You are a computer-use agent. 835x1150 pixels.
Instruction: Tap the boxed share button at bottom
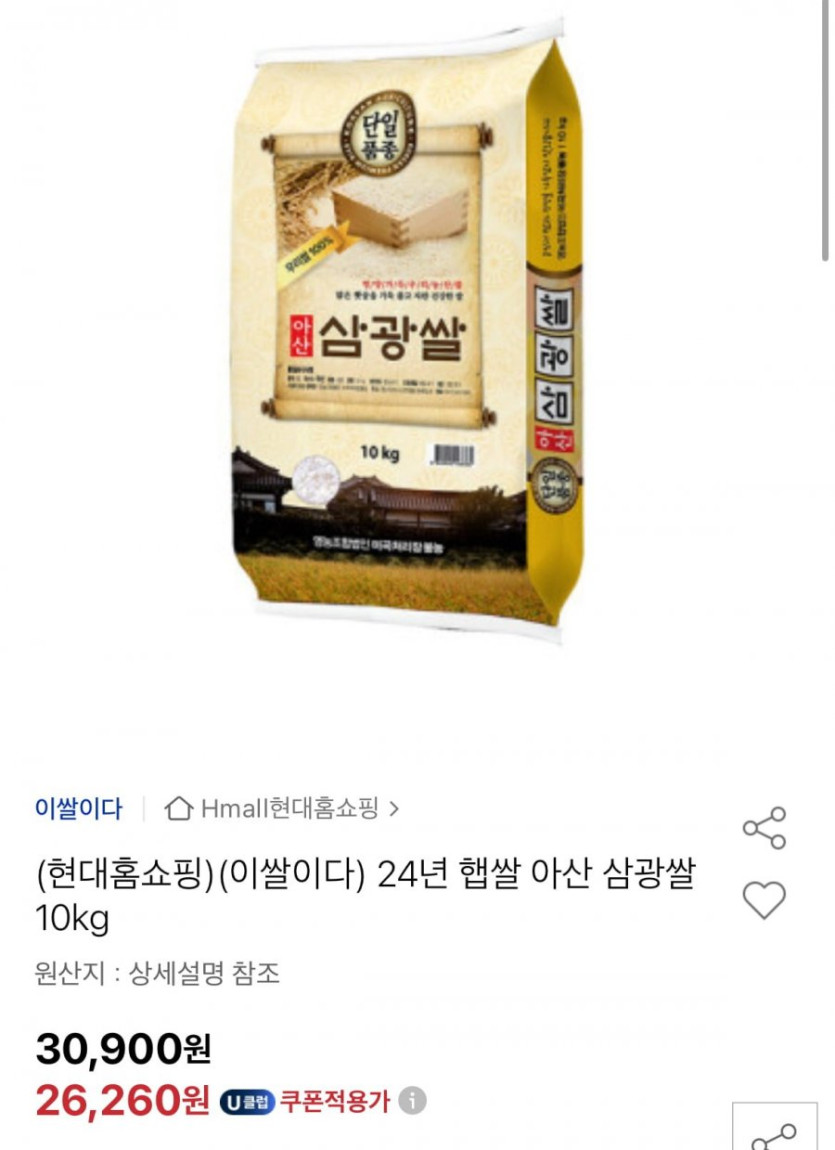774,1130
